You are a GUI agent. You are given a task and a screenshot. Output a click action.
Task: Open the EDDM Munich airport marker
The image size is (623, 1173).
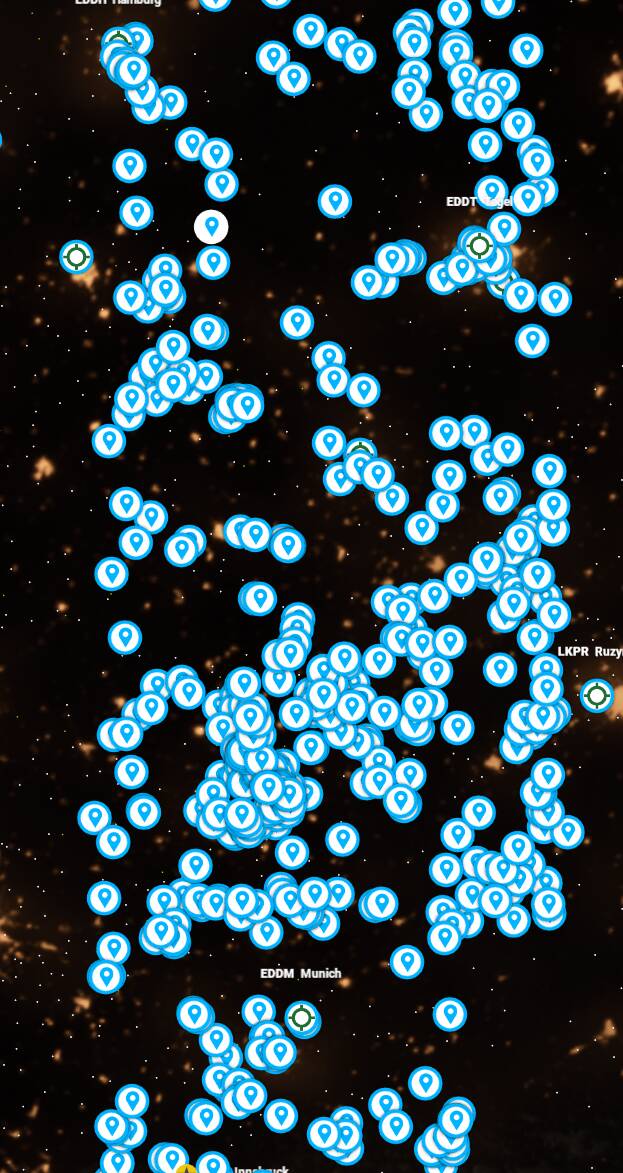[301, 1018]
